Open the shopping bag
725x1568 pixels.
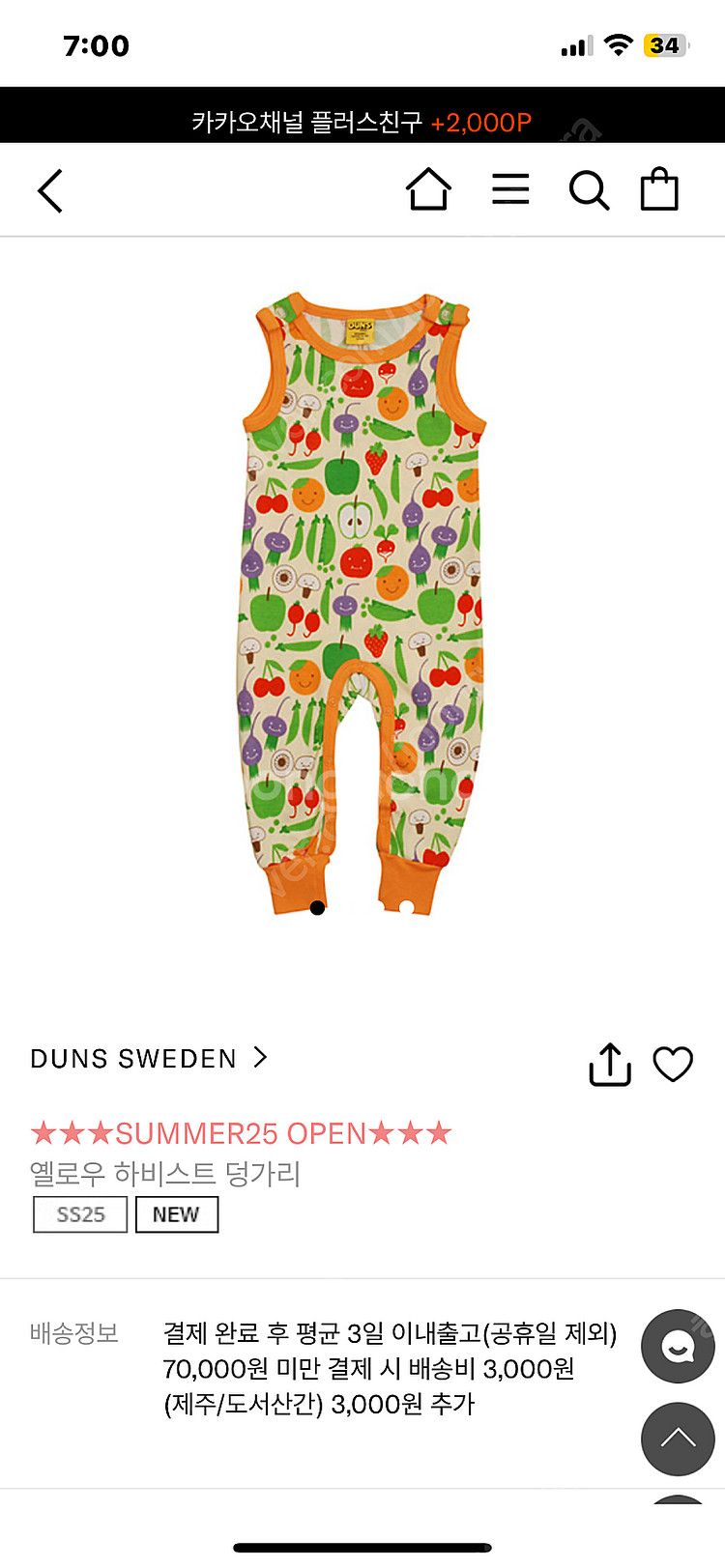tap(659, 189)
